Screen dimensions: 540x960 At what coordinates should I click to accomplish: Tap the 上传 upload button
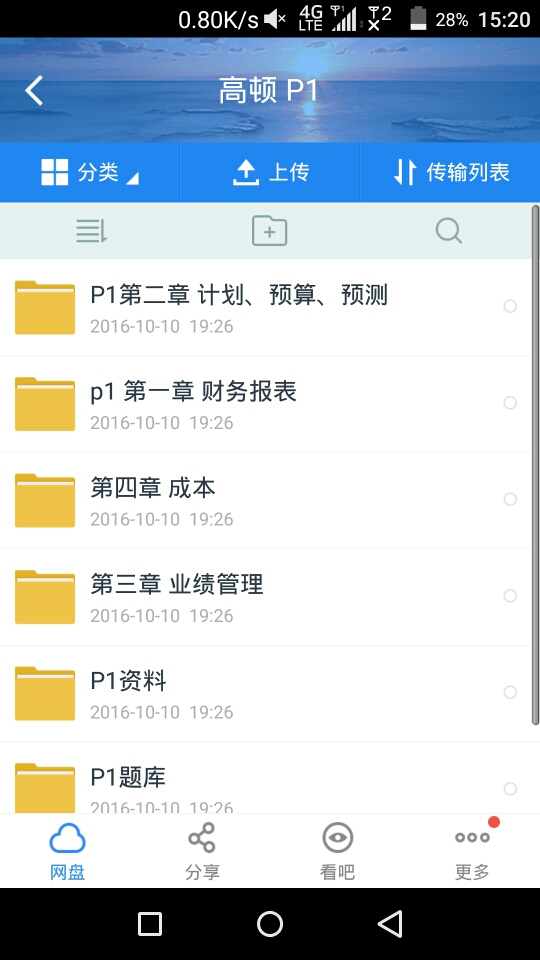click(270, 172)
